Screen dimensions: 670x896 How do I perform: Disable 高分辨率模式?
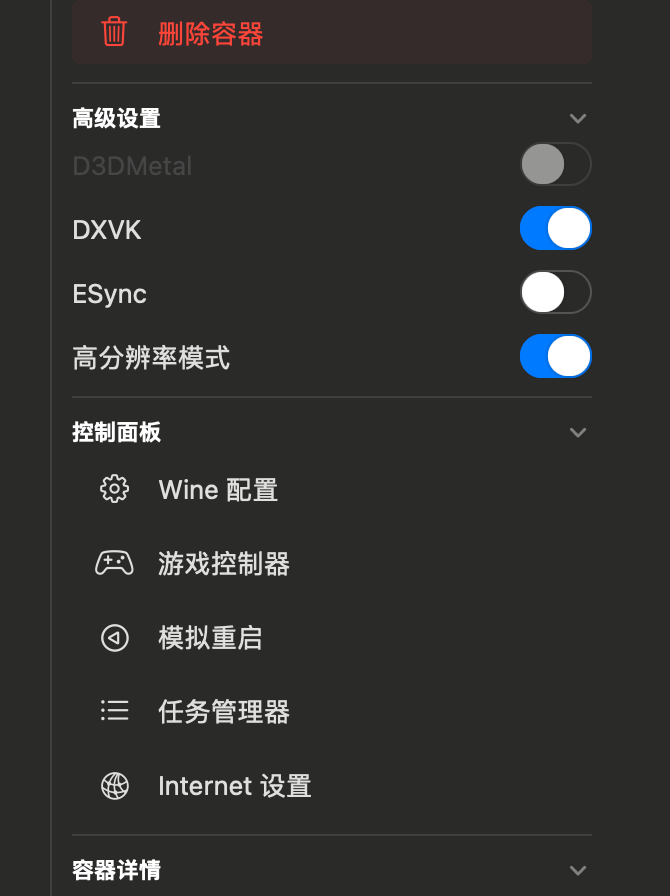pos(555,357)
